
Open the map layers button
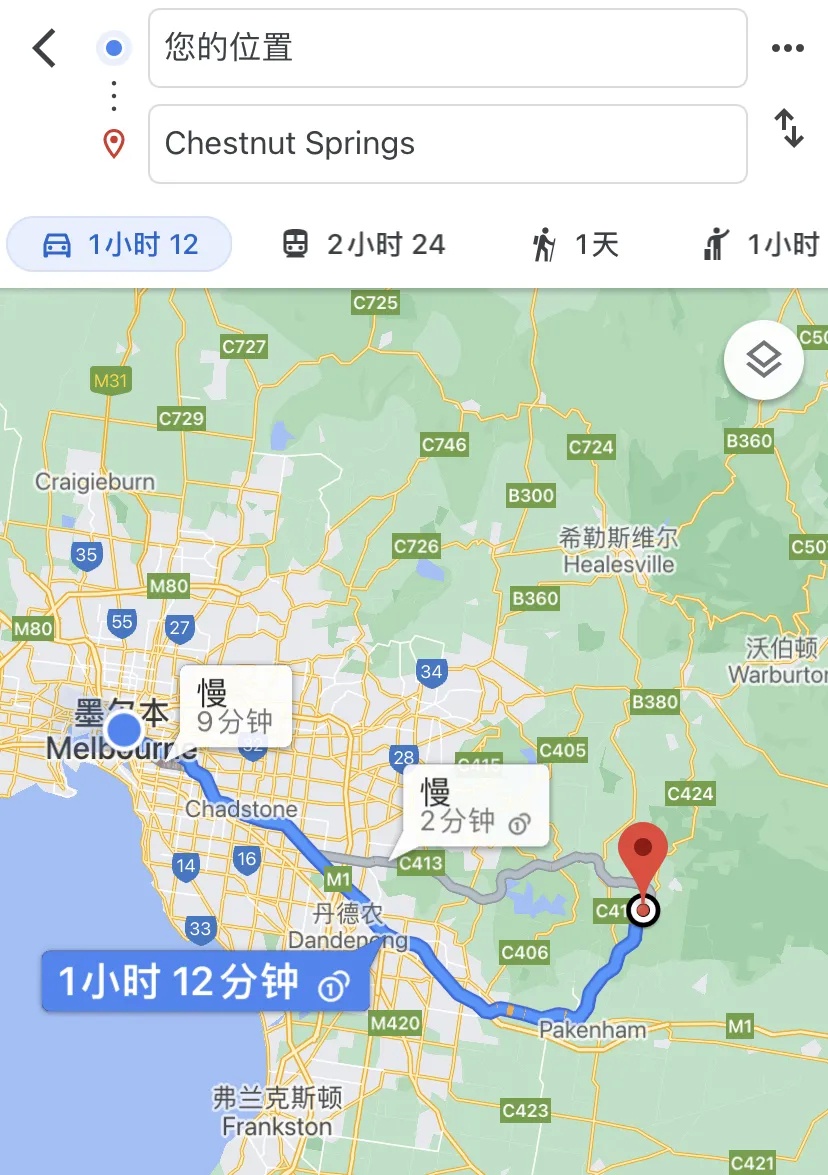pos(764,360)
